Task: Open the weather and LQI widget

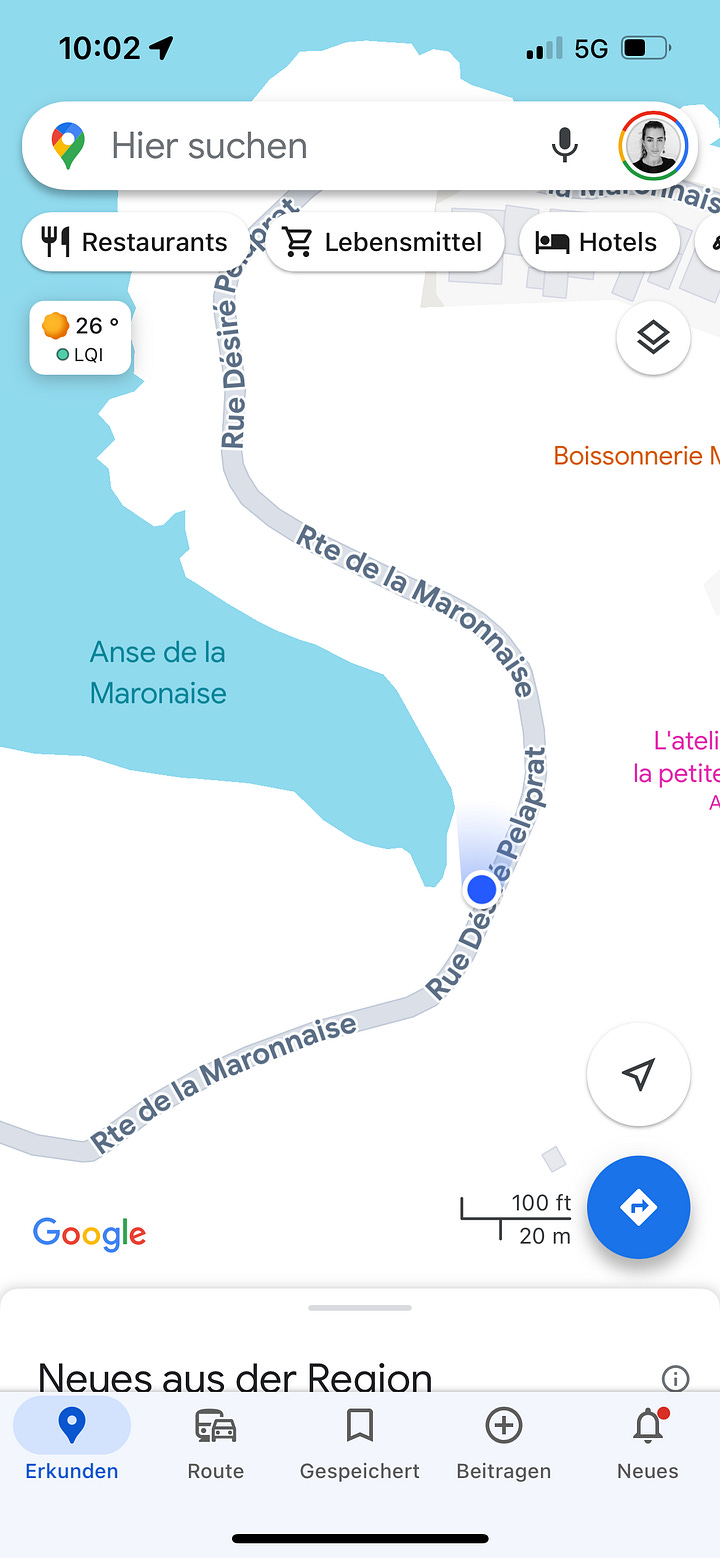Action: pos(81,338)
